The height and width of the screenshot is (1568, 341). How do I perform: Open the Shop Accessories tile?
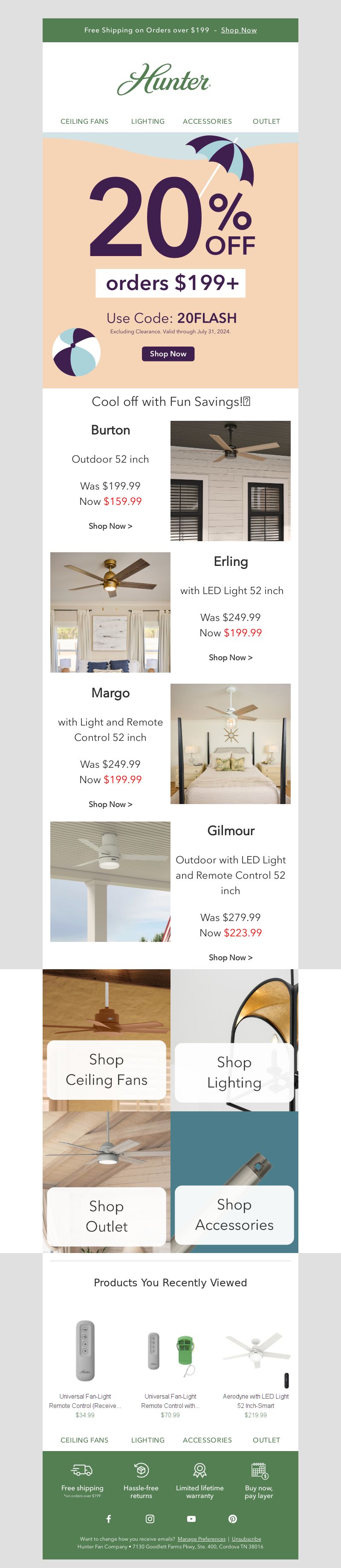point(234,1214)
